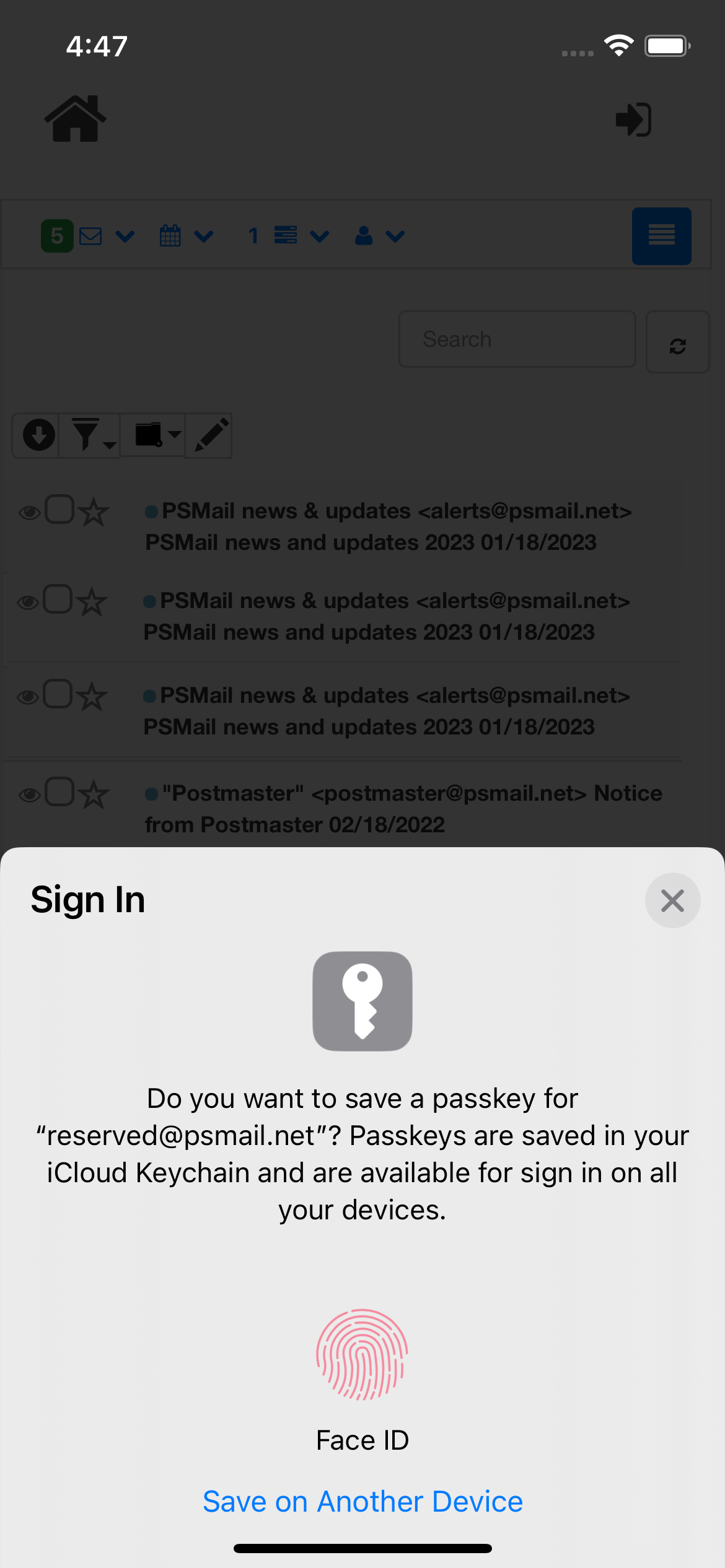This screenshot has height=1568, width=725.
Task: Expand the chevron beside the tasks counter
Action: pyautogui.click(x=320, y=236)
